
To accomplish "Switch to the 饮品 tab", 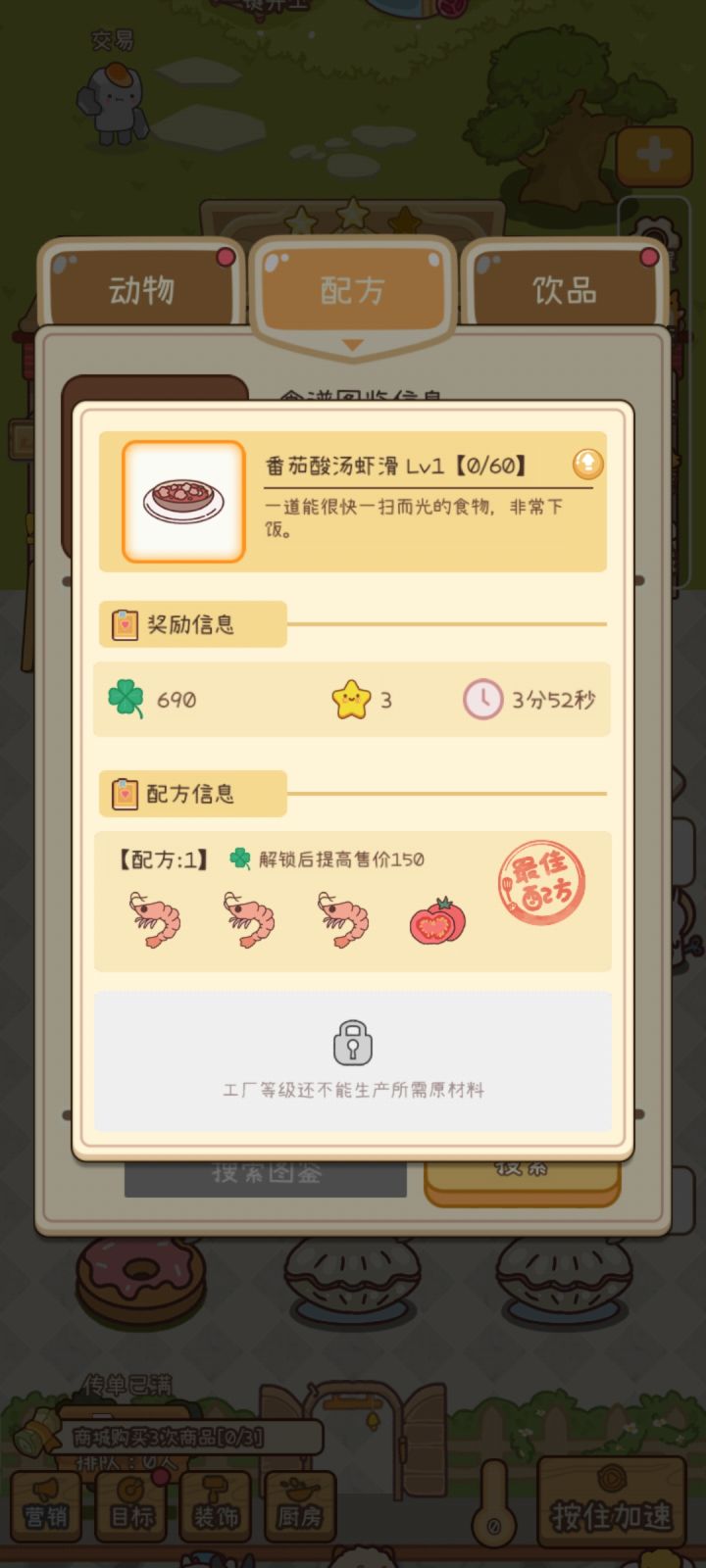I will click(x=566, y=287).
